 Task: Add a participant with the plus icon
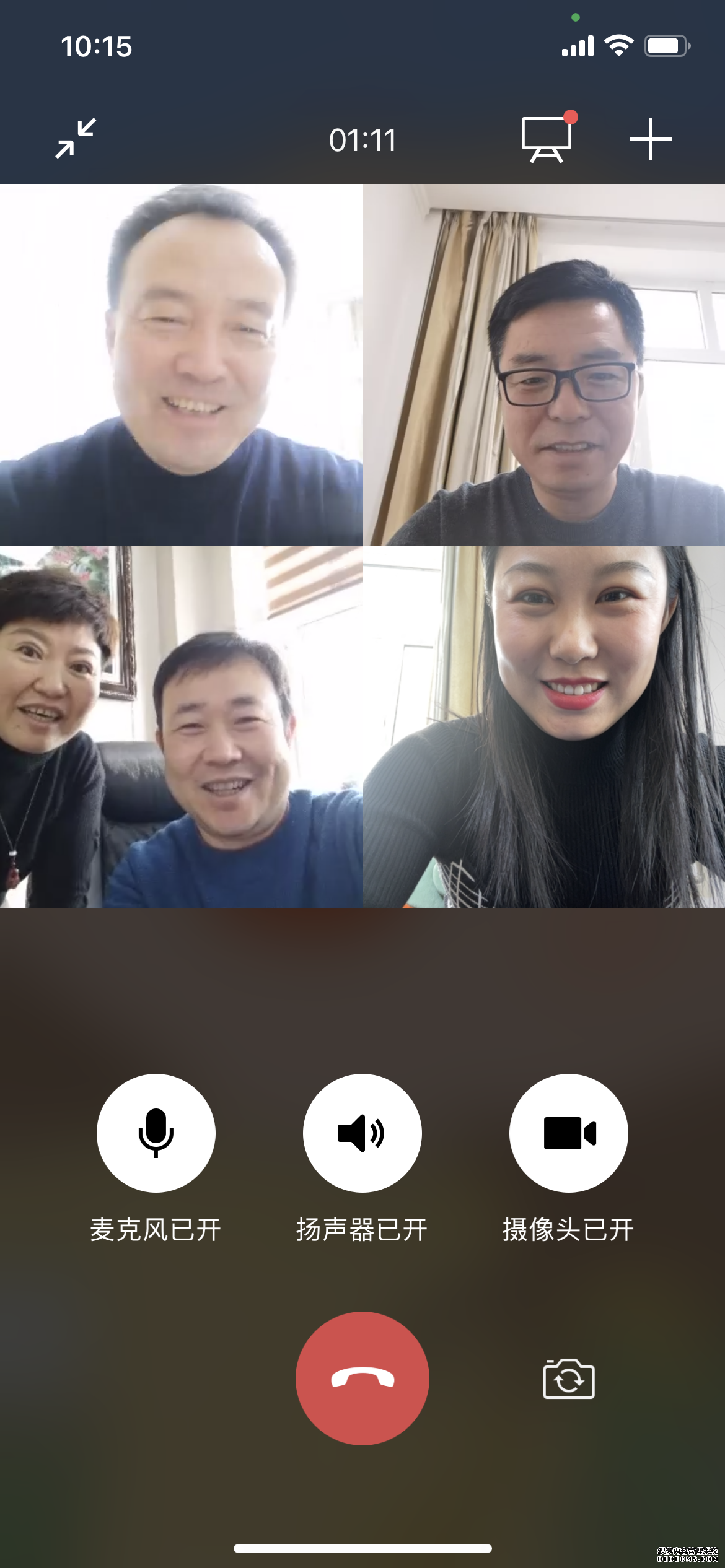point(650,139)
